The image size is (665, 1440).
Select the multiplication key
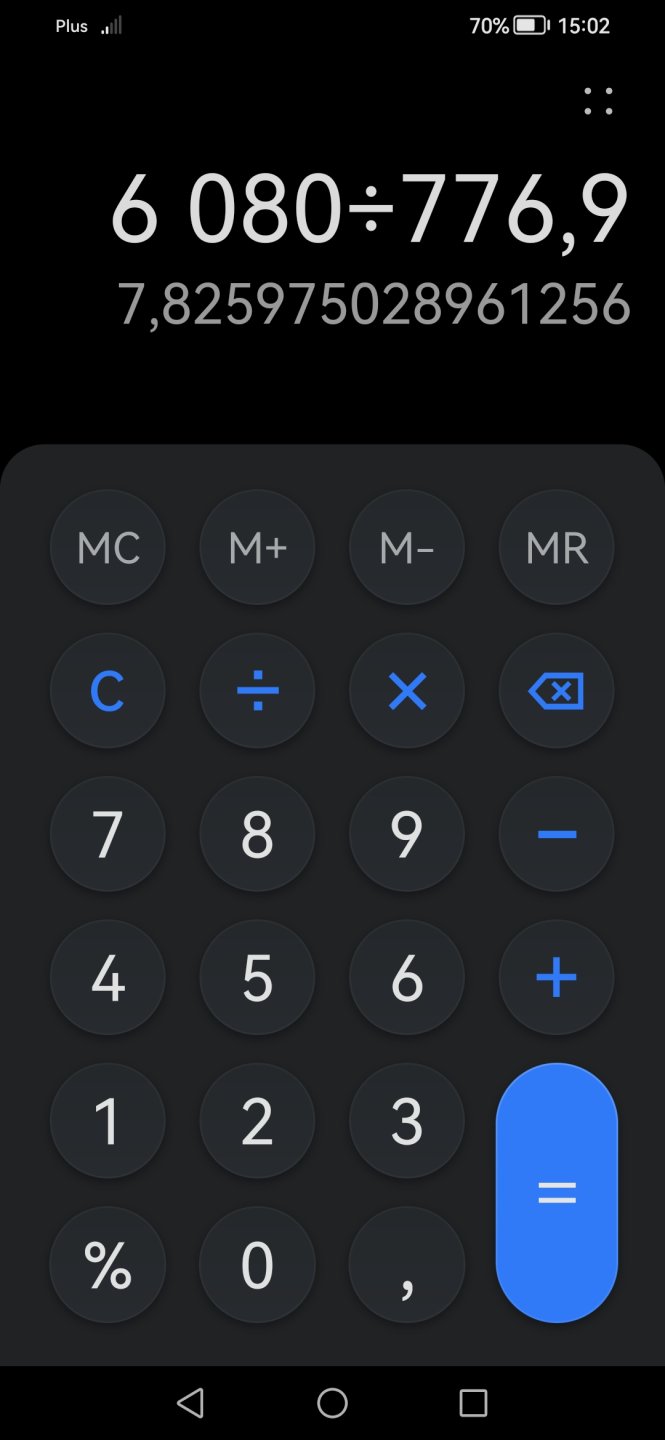[407, 690]
